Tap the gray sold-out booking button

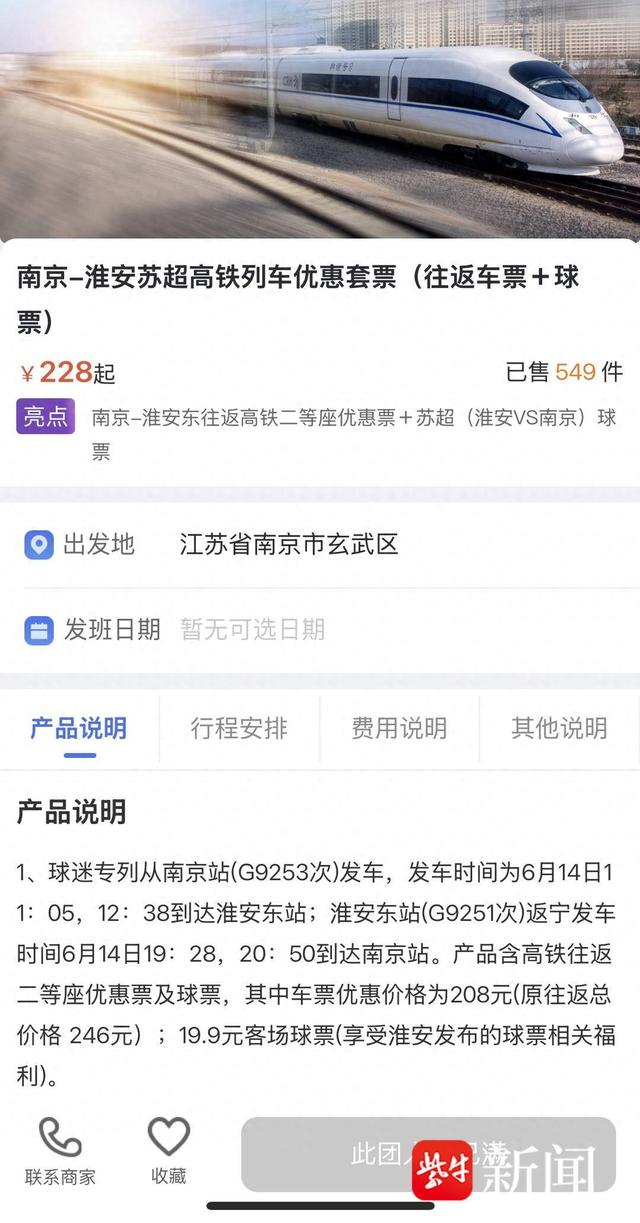point(428,1154)
